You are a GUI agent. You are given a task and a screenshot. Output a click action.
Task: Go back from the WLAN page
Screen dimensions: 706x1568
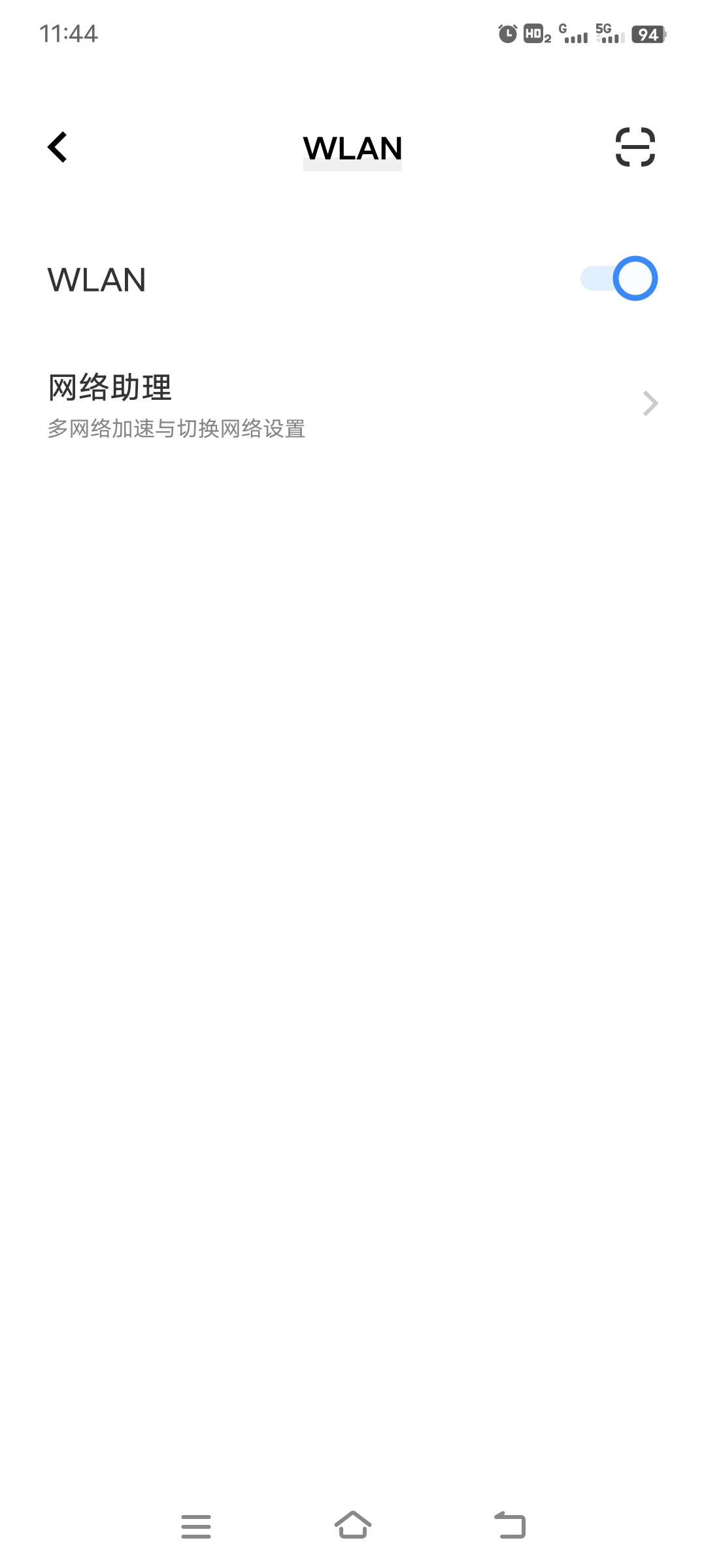(x=58, y=147)
